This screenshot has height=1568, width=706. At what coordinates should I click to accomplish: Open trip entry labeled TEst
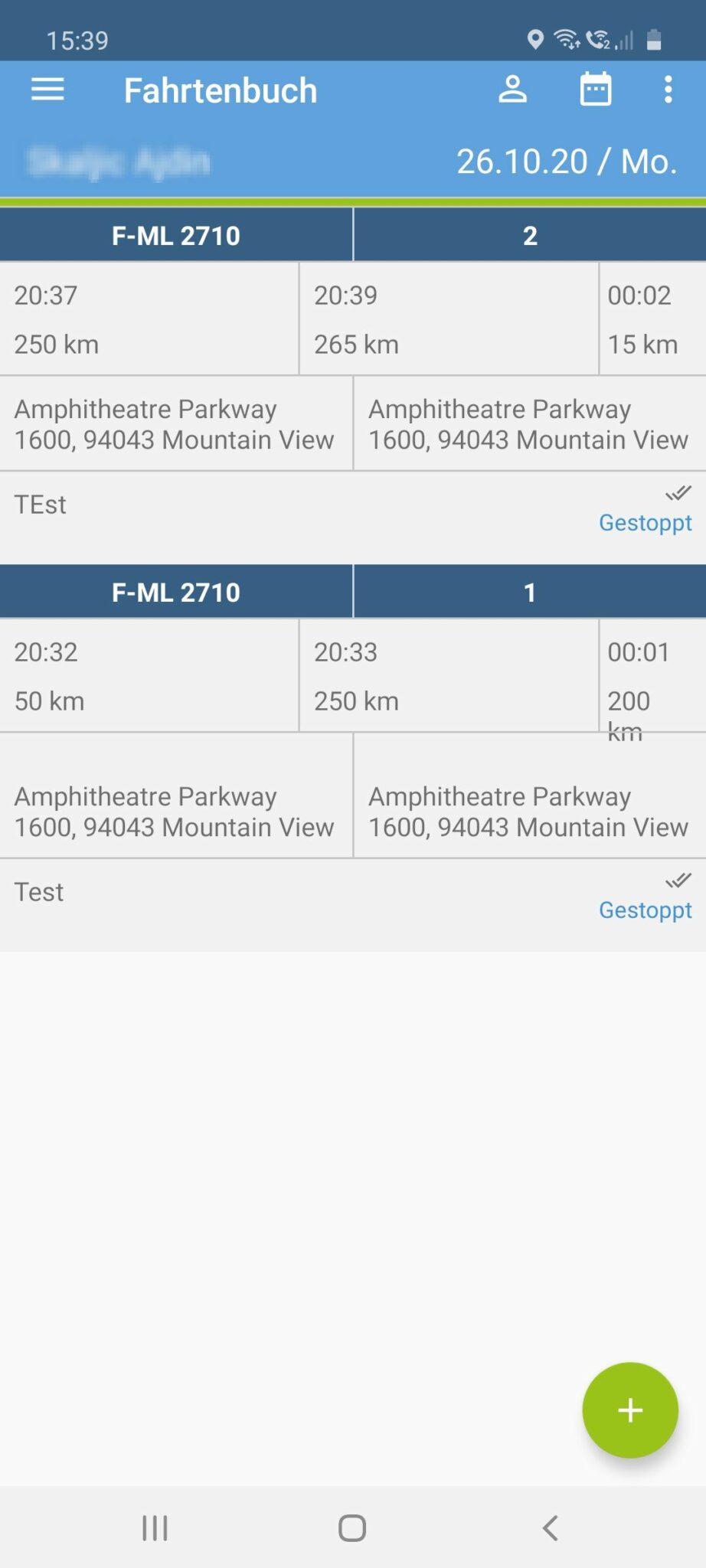pos(40,504)
